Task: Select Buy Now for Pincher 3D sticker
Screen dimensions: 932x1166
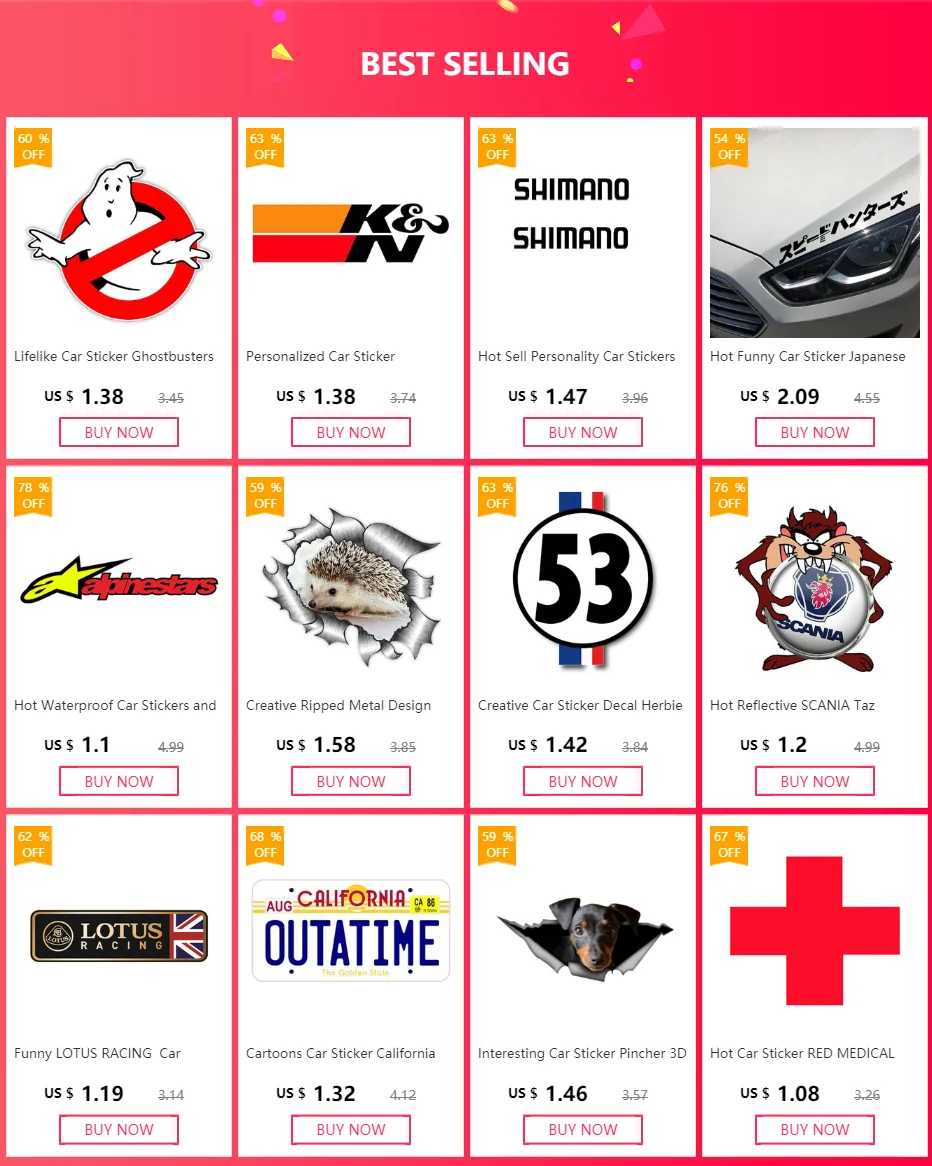Action: tap(582, 1129)
